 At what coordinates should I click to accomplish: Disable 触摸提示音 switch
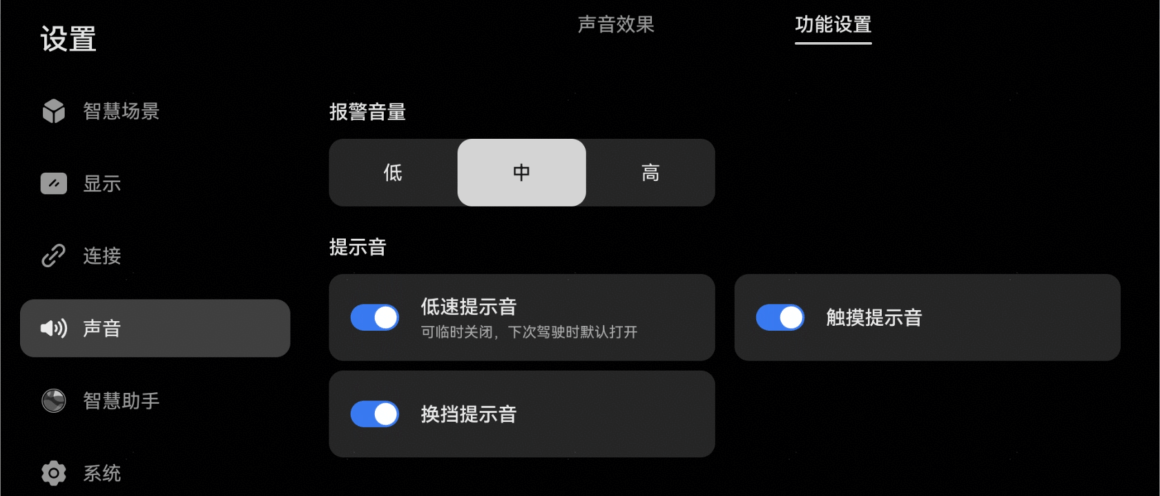[780, 318]
